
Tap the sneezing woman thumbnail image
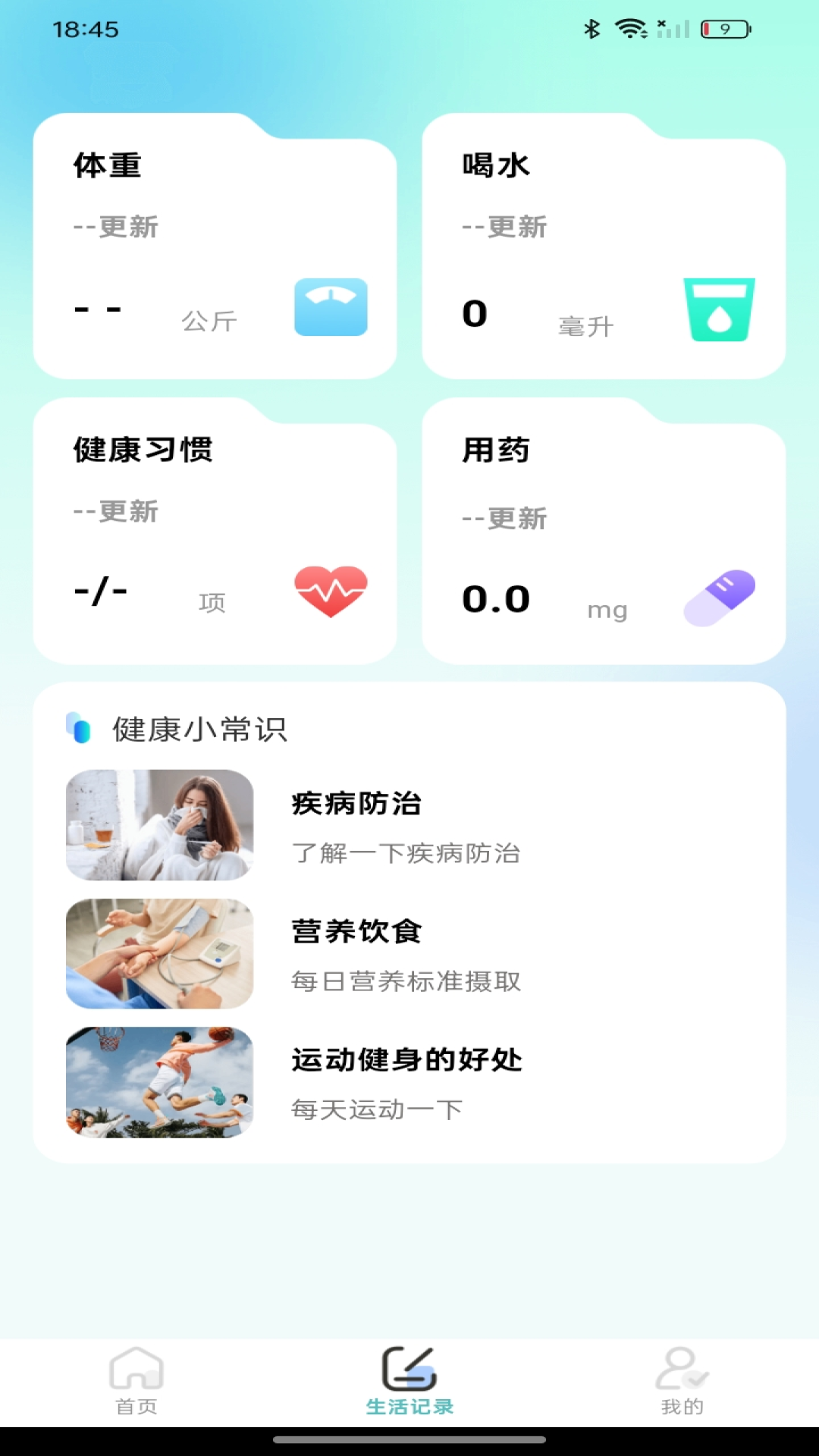pos(158,826)
